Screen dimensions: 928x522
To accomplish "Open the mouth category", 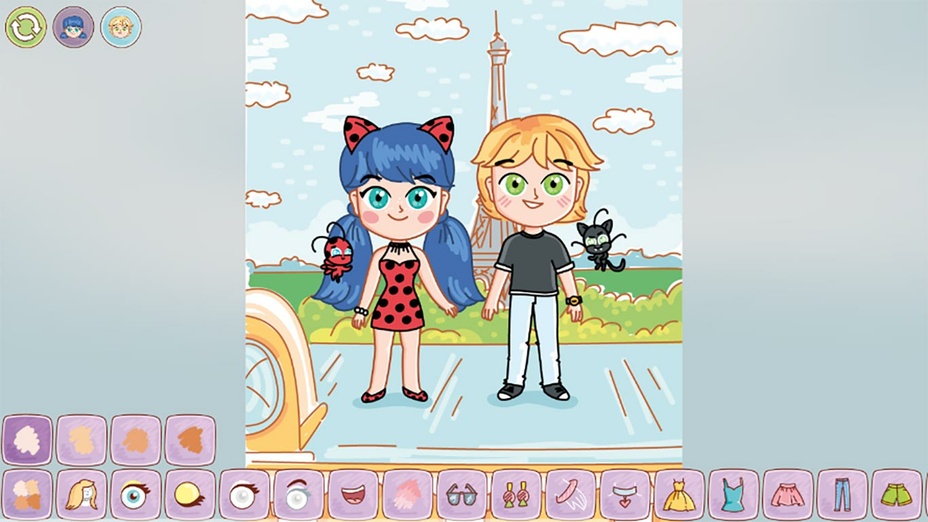I will [353, 495].
